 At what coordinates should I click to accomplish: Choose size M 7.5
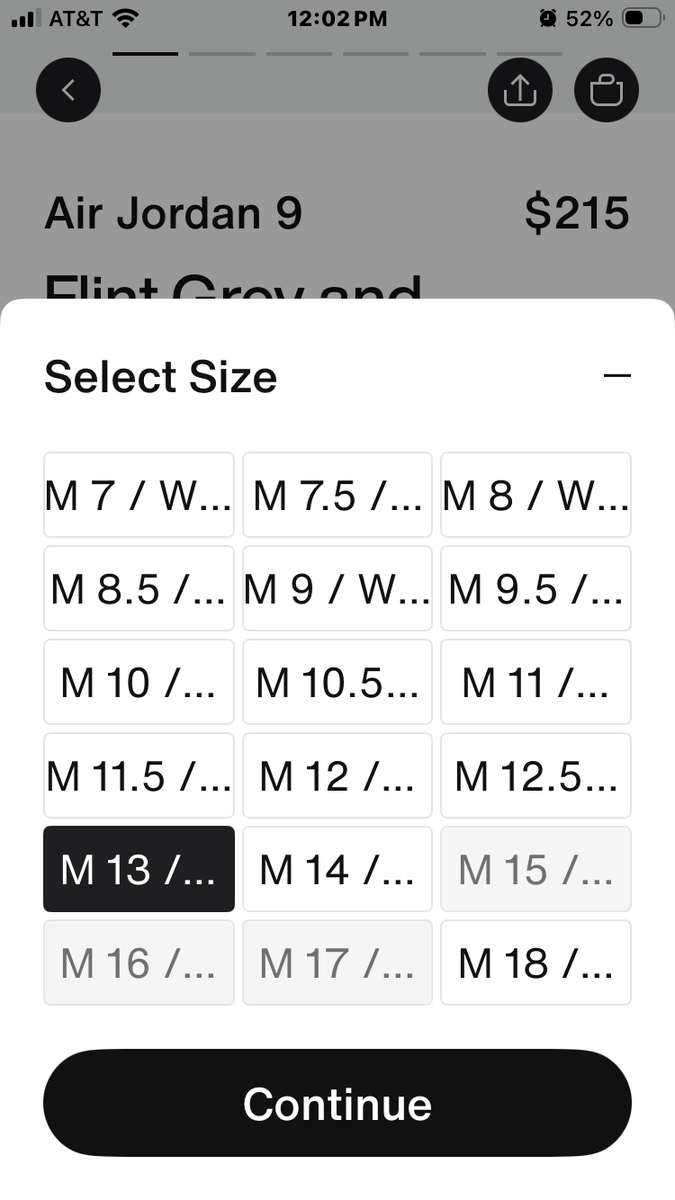click(x=337, y=495)
